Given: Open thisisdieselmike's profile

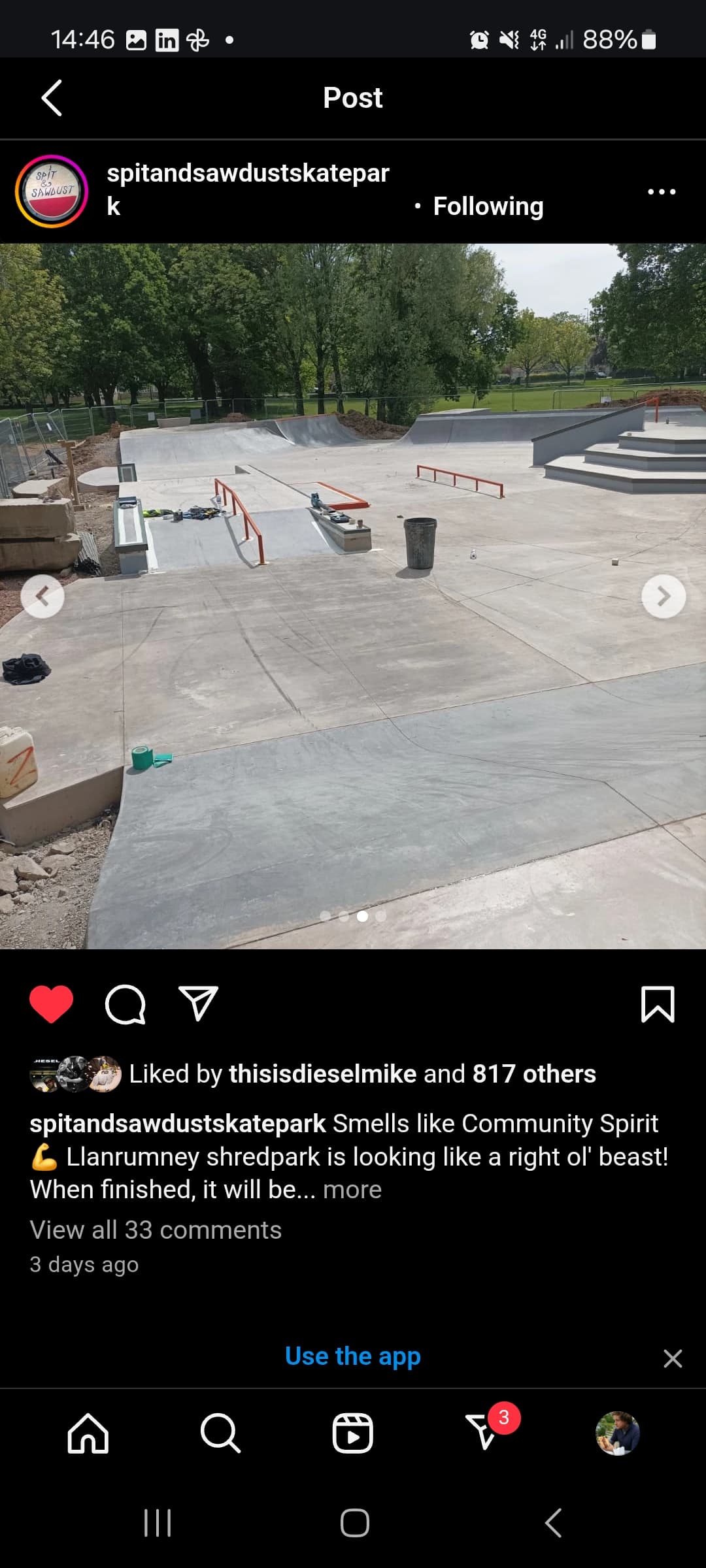Looking at the screenshot, I should (x=322, y=1074).
